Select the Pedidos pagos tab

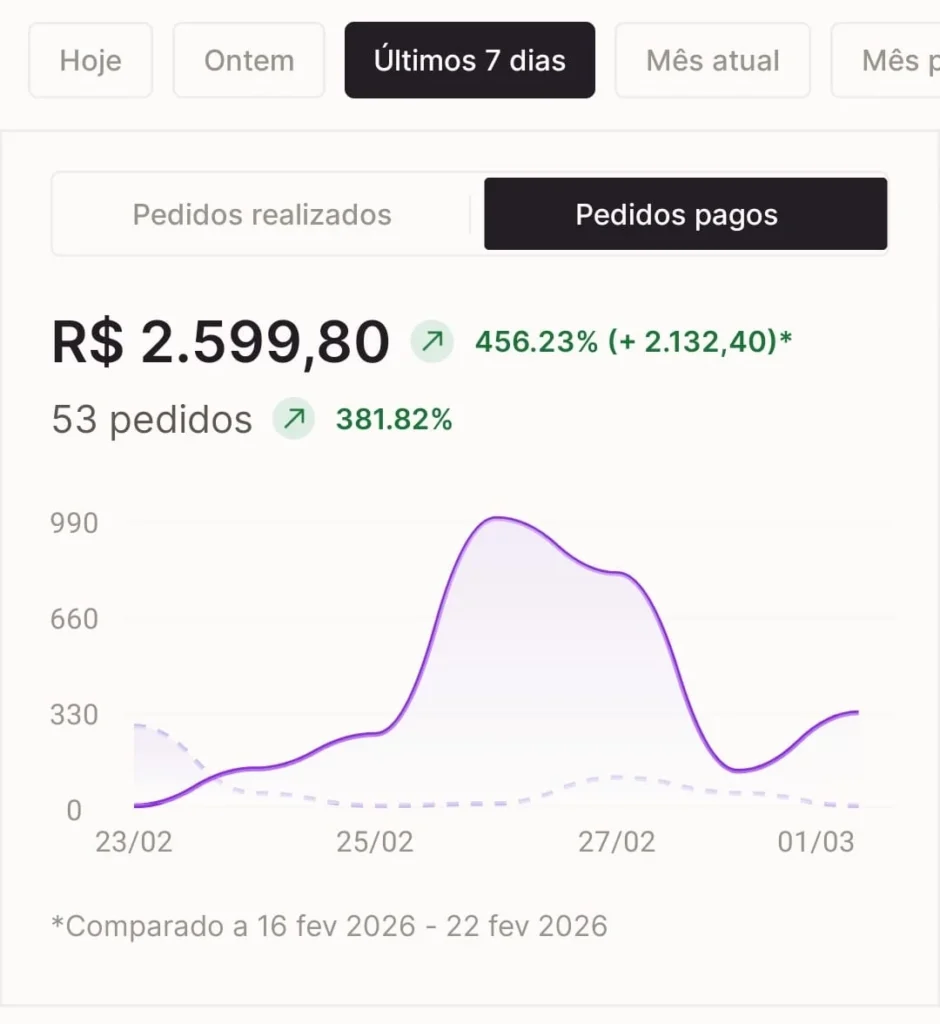click(x=685, y=214)
